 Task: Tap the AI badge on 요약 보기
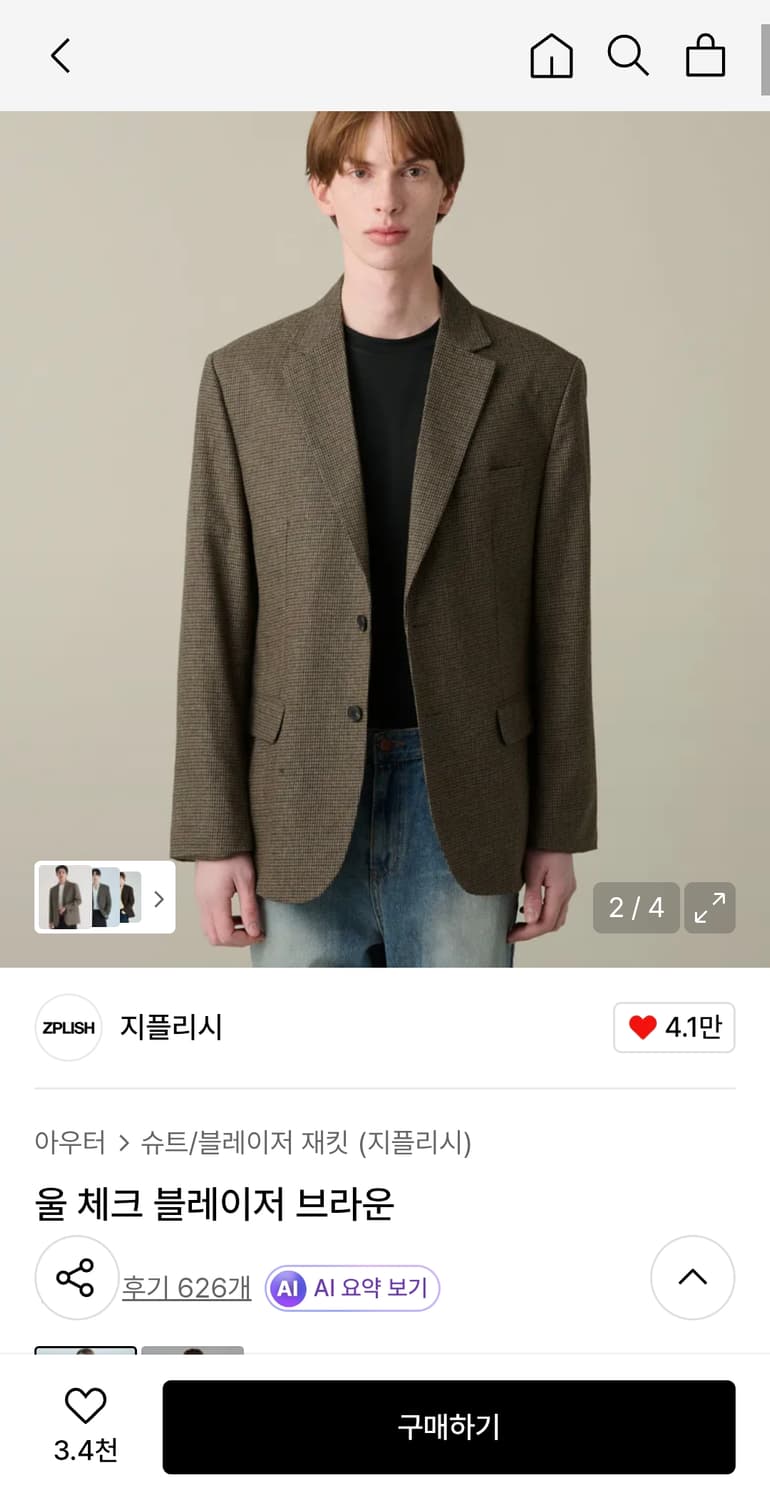tap(286, 1289)
